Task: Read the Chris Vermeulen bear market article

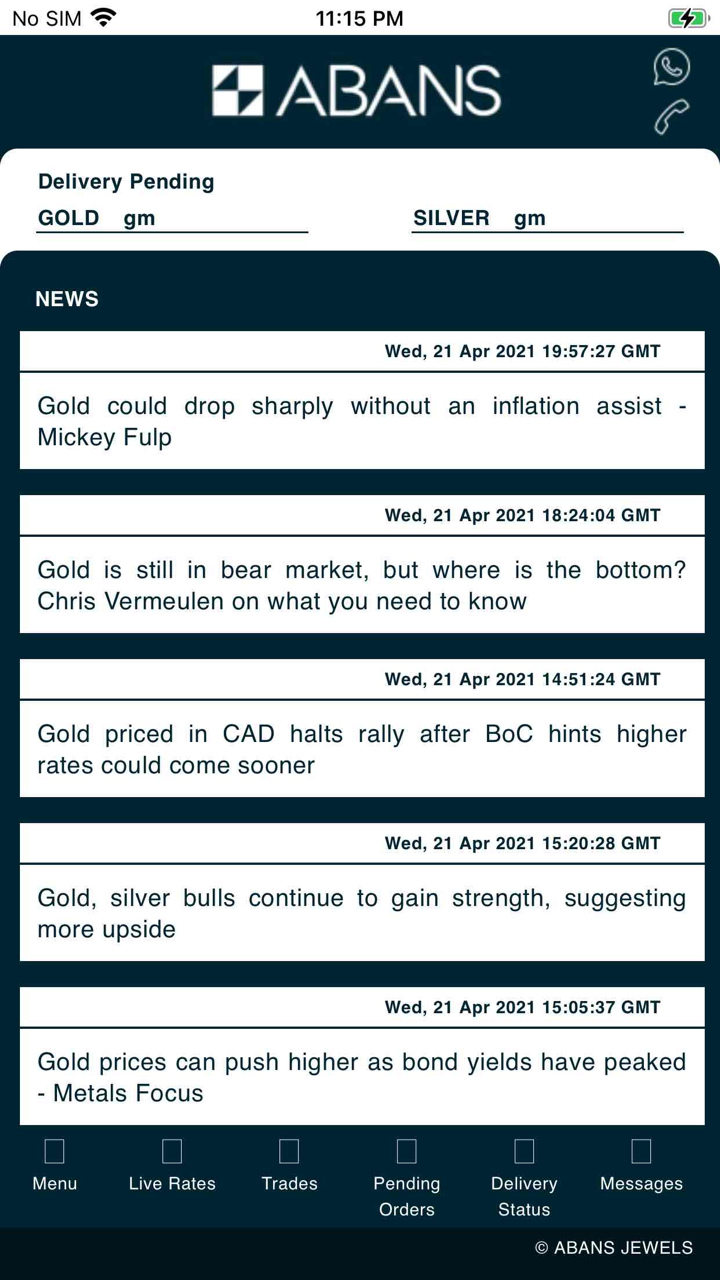Action: point(362,585)
